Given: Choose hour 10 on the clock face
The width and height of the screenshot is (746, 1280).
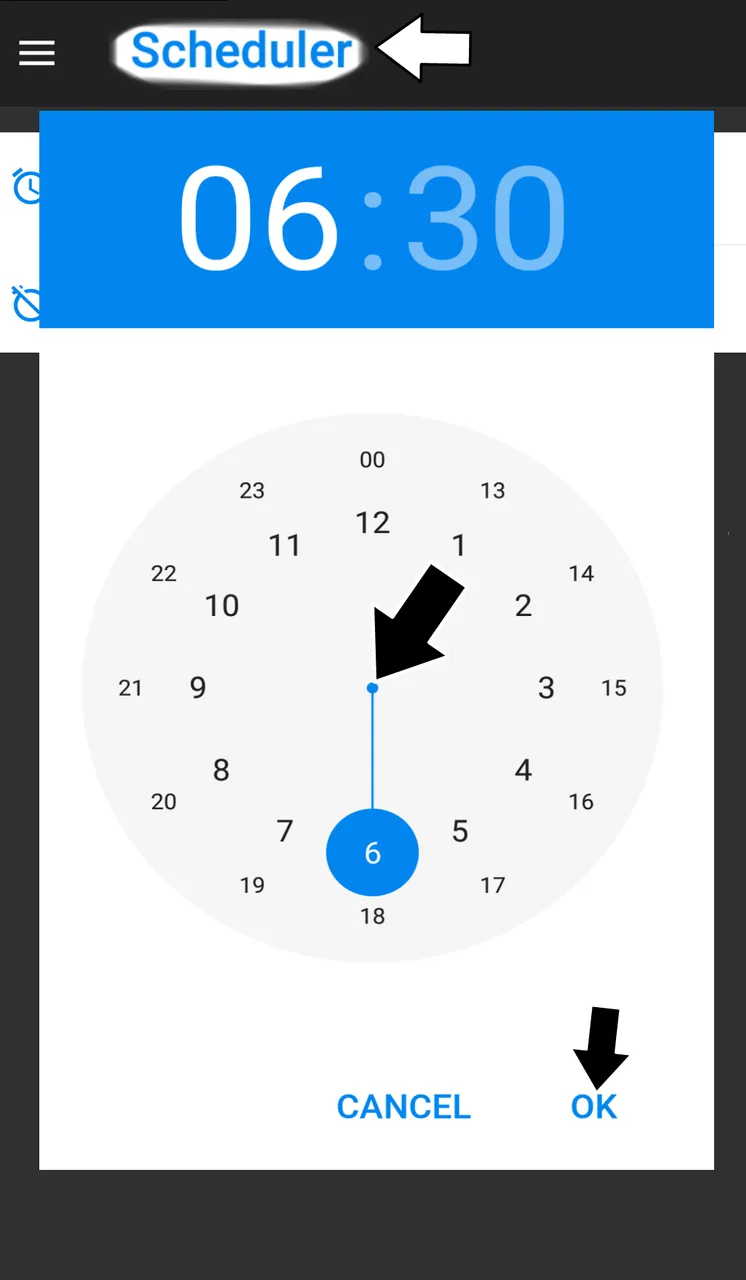Looking at the screenshot, I should pyautogui.click(x=222, y=605).
